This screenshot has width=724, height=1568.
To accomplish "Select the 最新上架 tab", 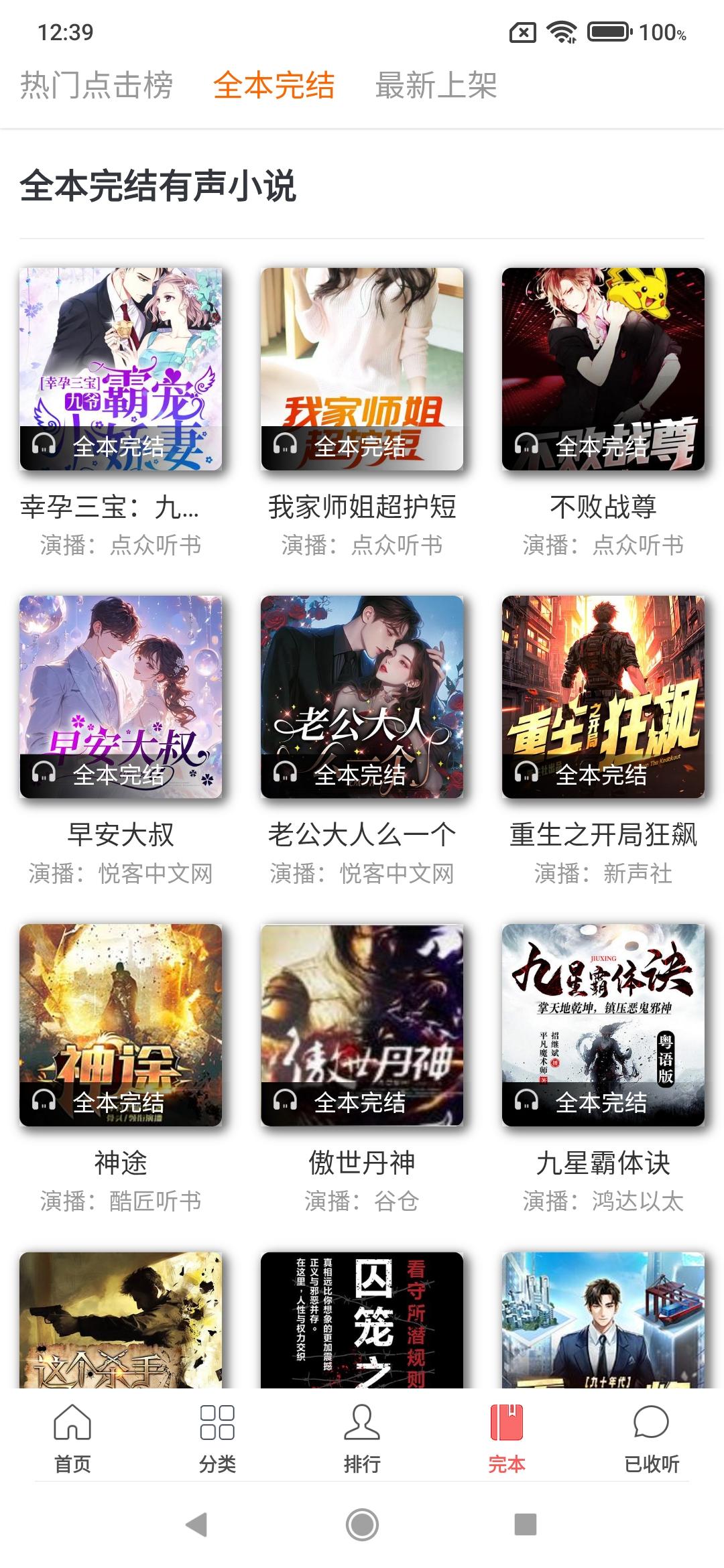I will coord(436,86).
